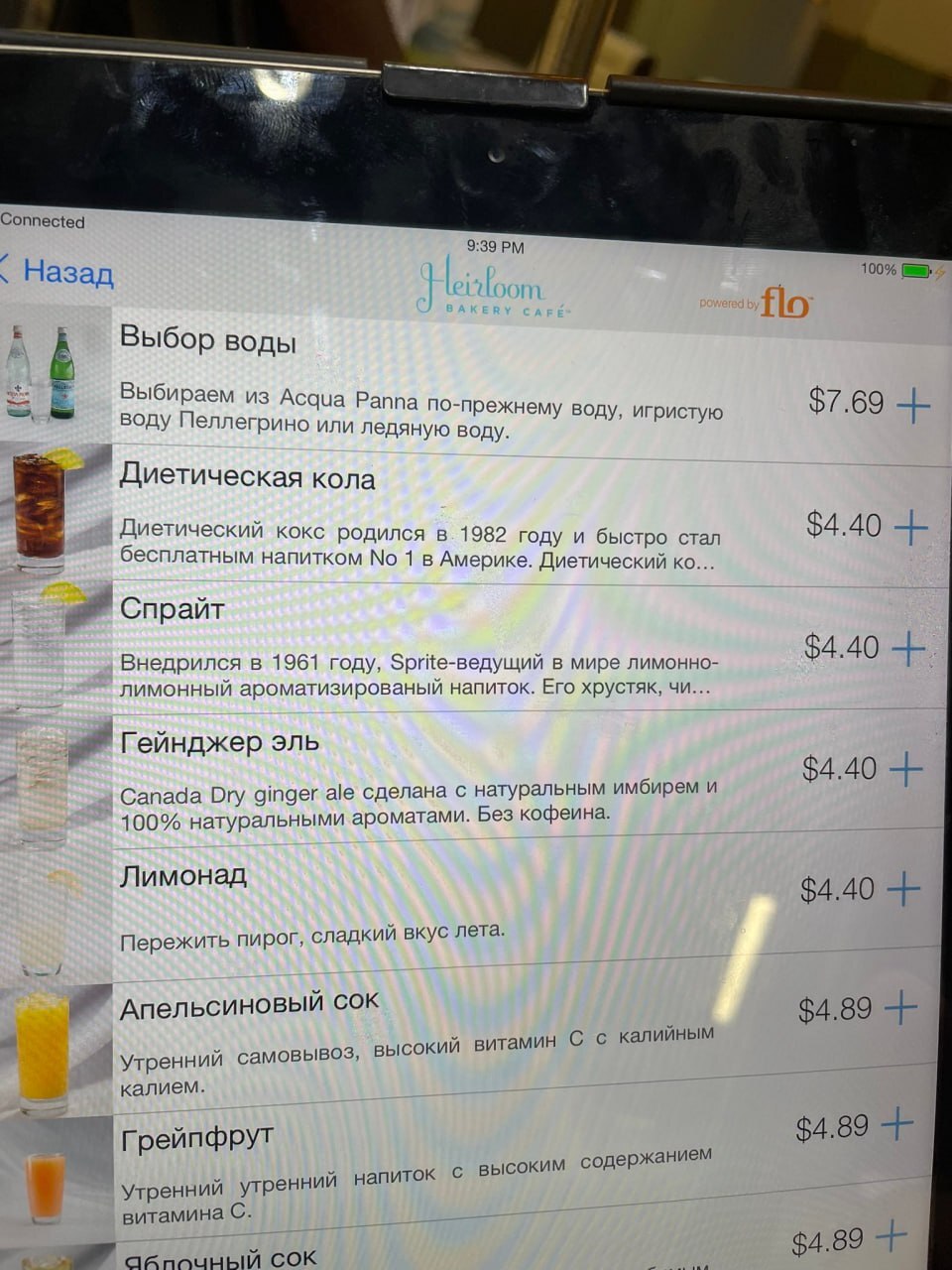Add Диетическая кола with its plus icon
Viewport: 952px width, 1270px height.
click(x=910, y=528)
